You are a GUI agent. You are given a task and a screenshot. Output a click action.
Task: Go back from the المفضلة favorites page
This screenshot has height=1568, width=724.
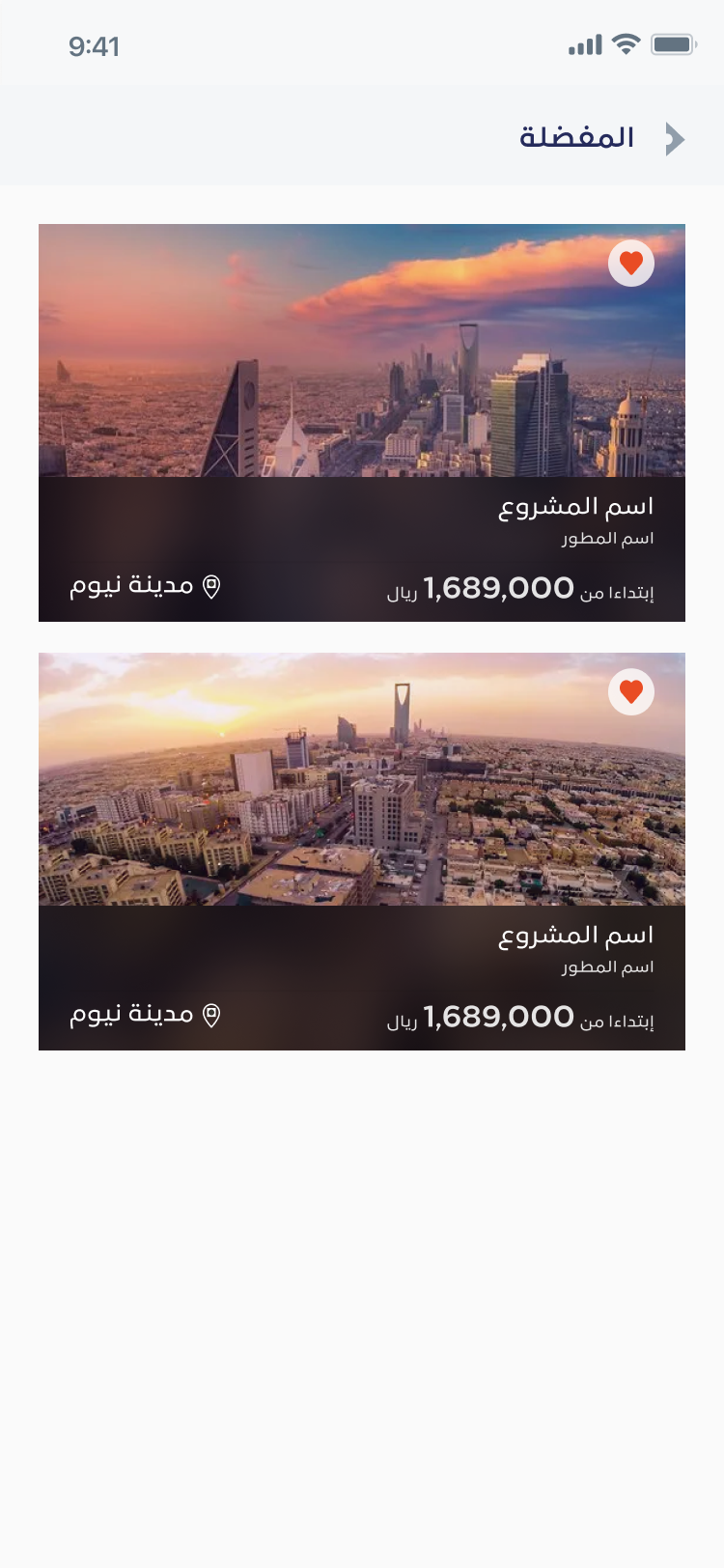pos(675,139)
